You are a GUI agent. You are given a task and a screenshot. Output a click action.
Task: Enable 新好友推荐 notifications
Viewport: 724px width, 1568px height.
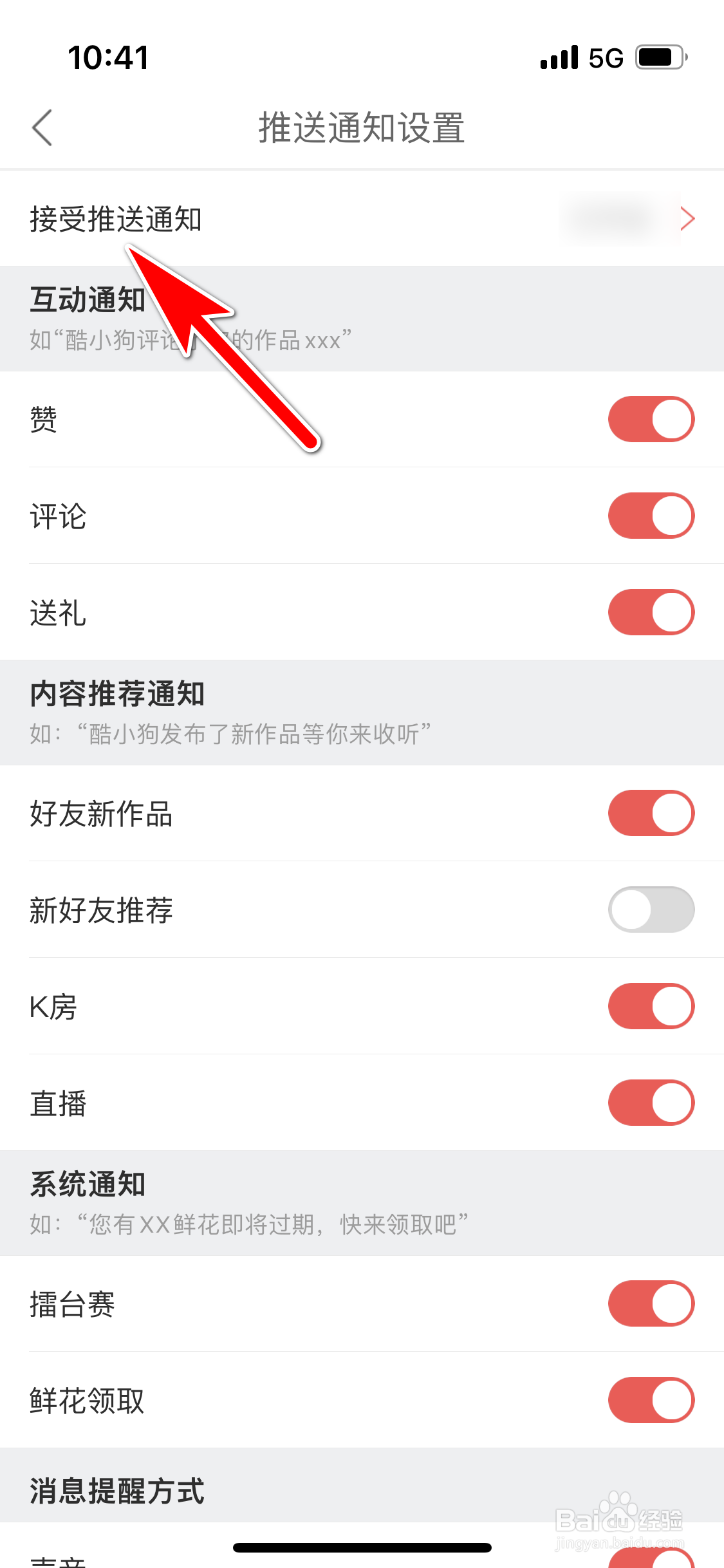coord(651,910)
